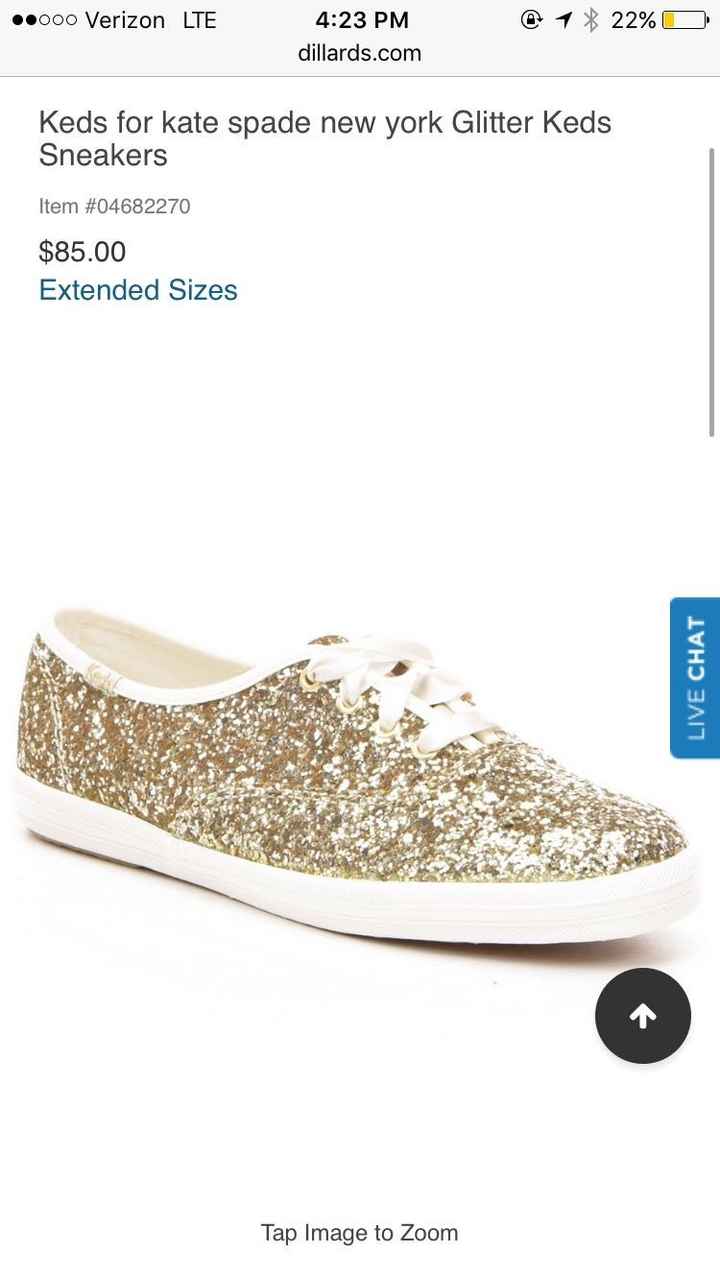Screen dimensions: 720x1280
Task: Tap the upward arrow scroll-to-top icon
Action: 643,1015
